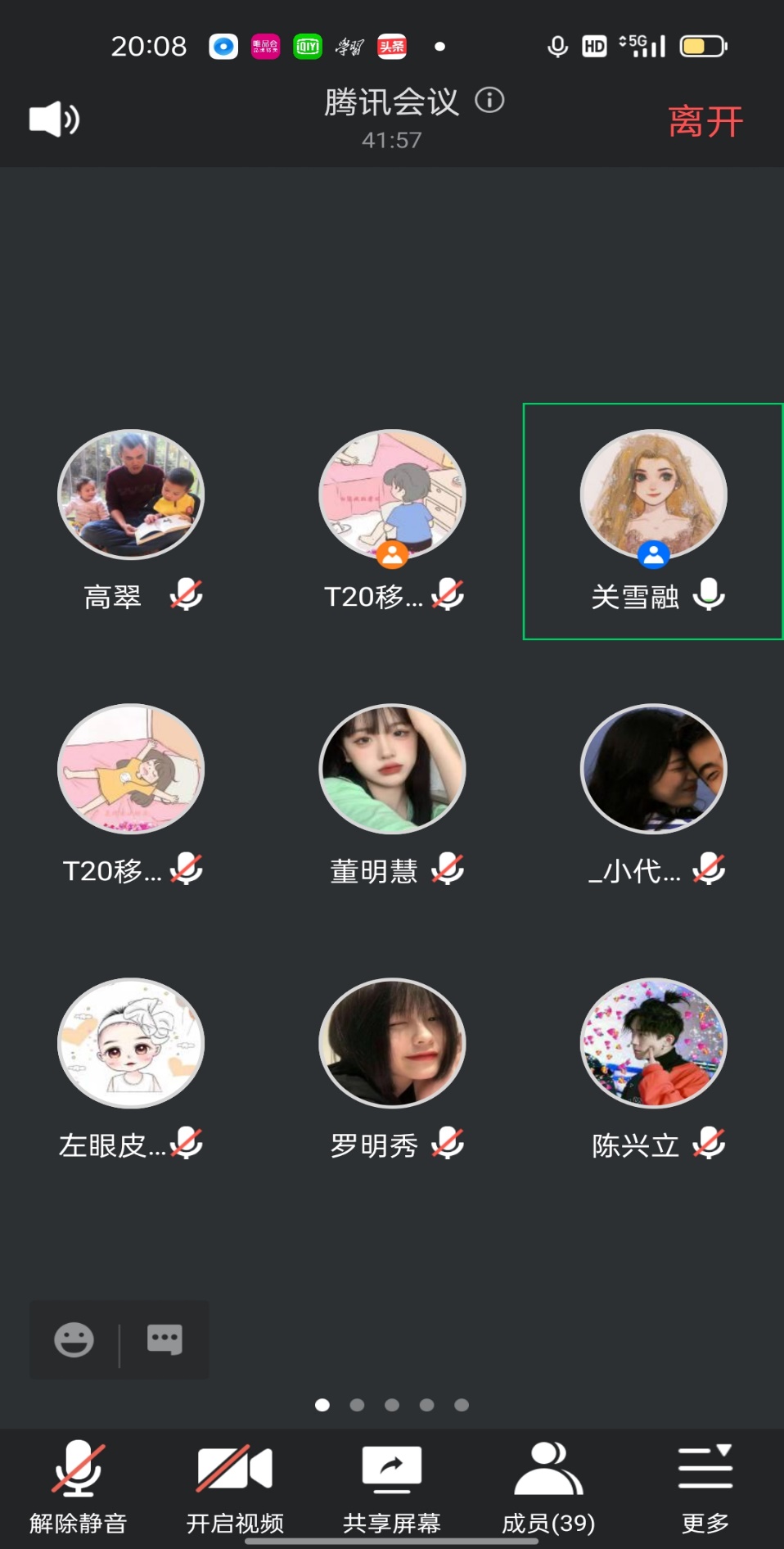Select participant 罗明秀
Viewport: 784px width, 1549px height.
click(x=392, y=1044)
